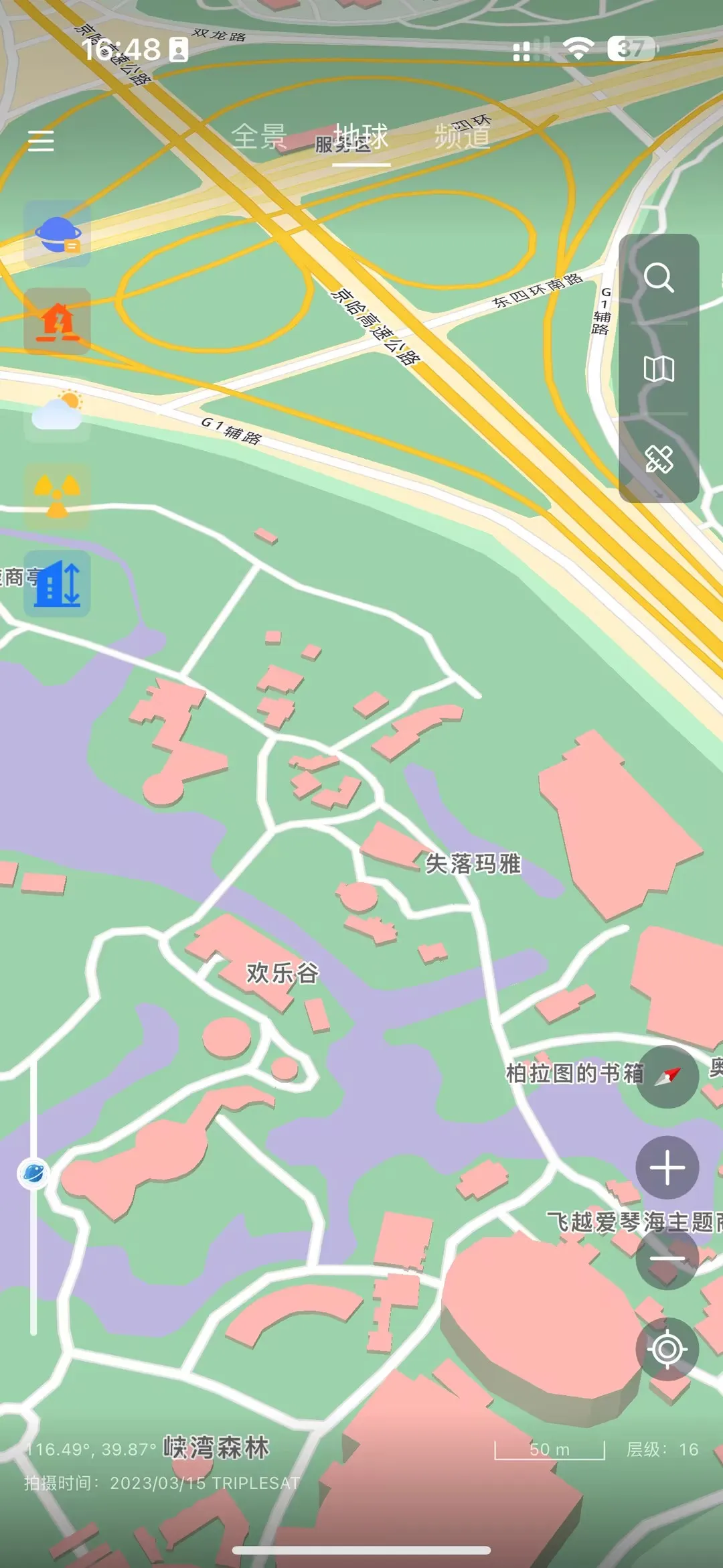Select the 地球 tab

361,137
